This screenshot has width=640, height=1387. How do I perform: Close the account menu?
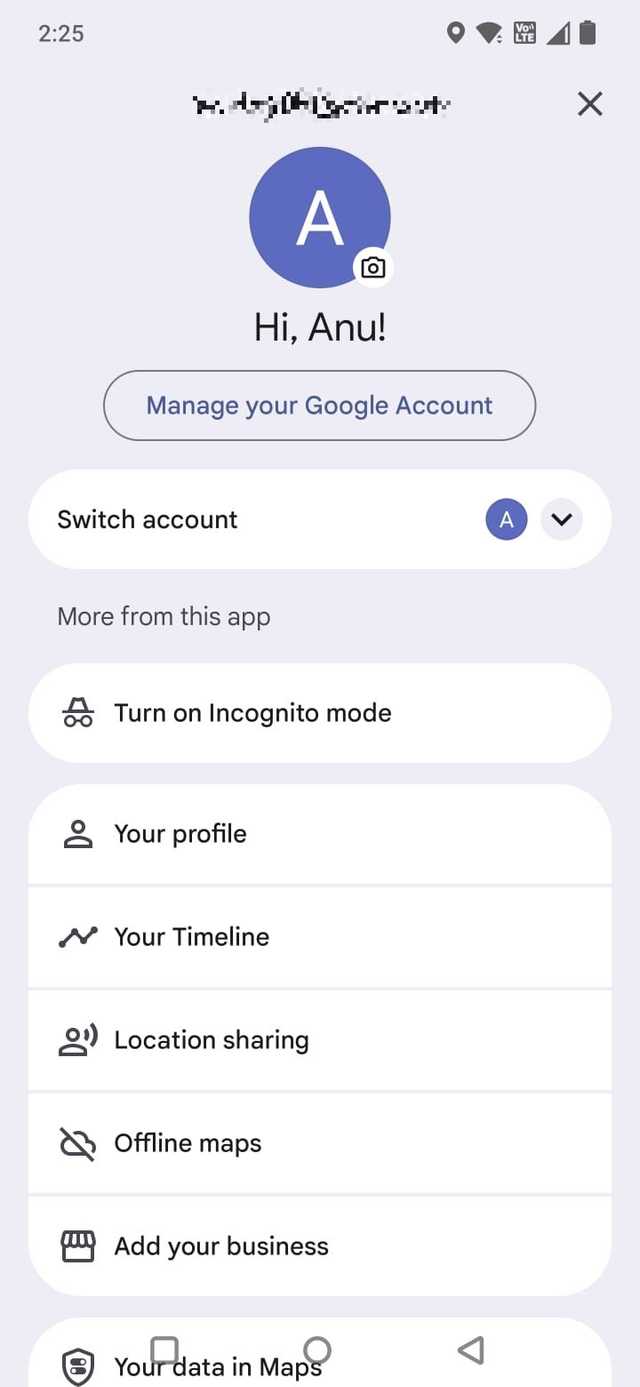(590, 103)
